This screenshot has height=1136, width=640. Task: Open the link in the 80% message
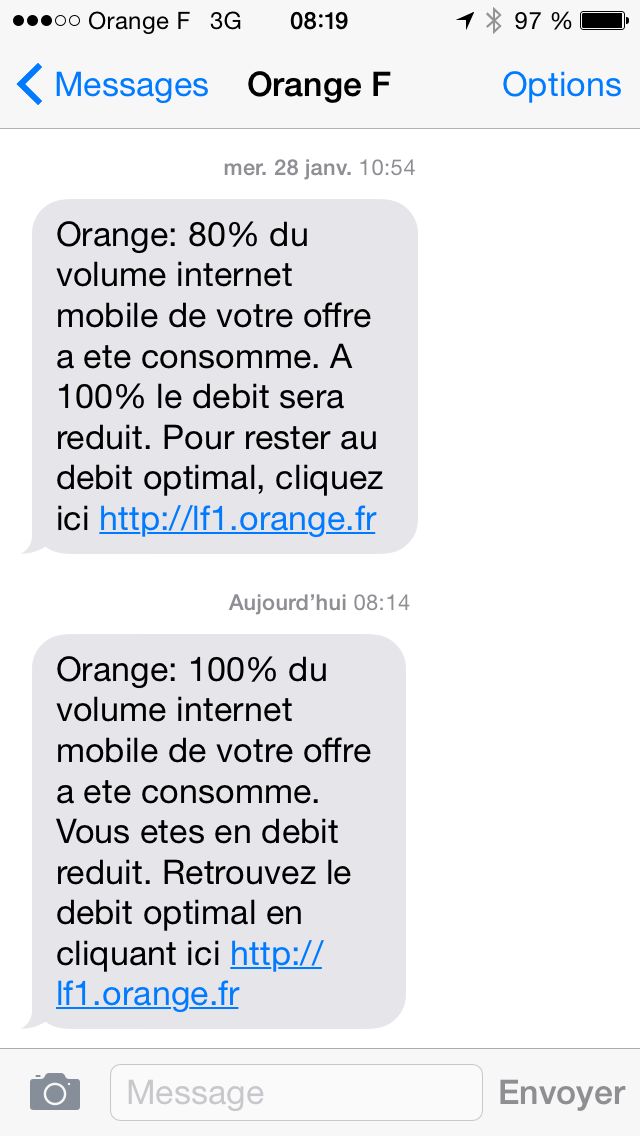237,520
